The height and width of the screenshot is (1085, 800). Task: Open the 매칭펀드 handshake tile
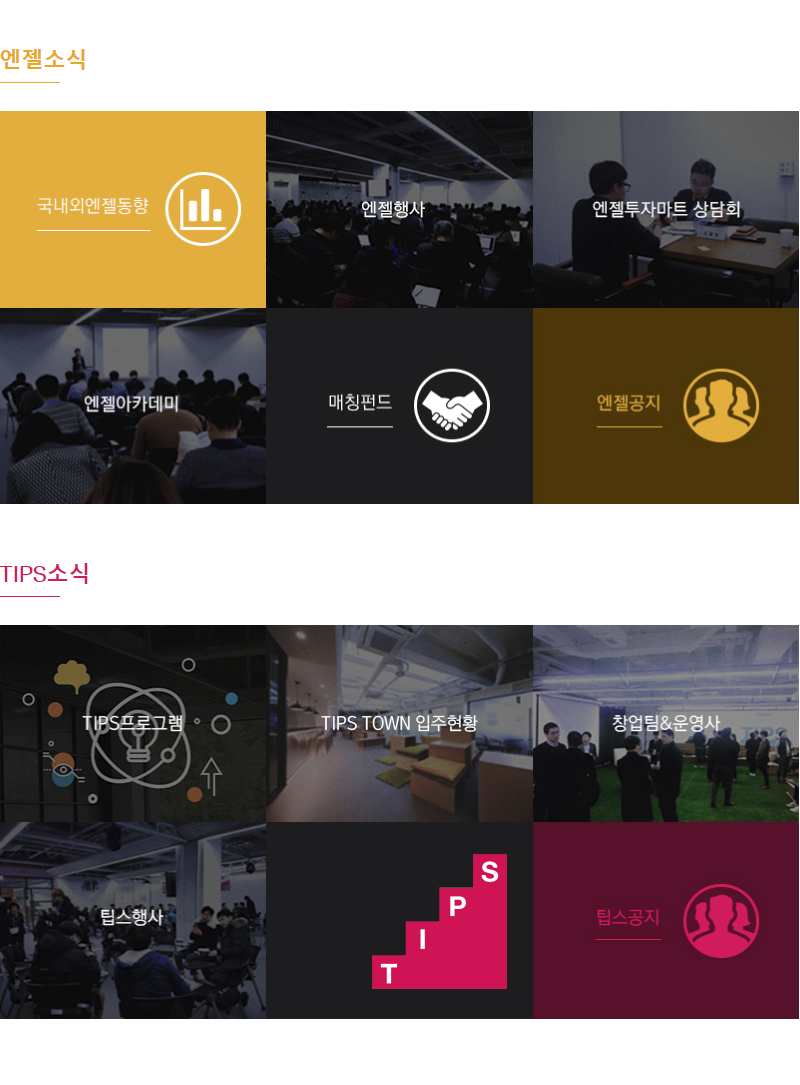pyautogui.click(x=399, y=405)
